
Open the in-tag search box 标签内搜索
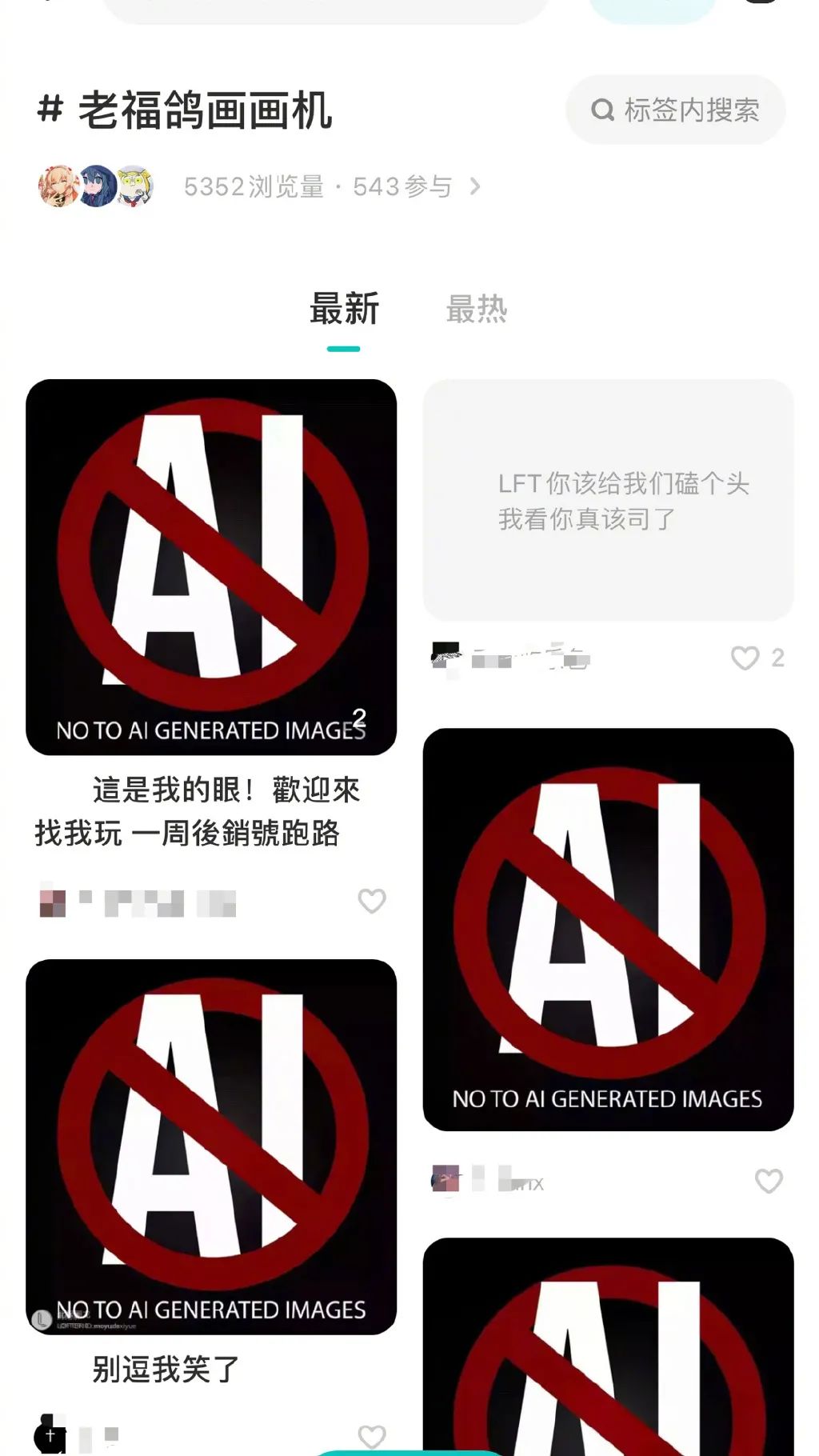pos(676,110)
